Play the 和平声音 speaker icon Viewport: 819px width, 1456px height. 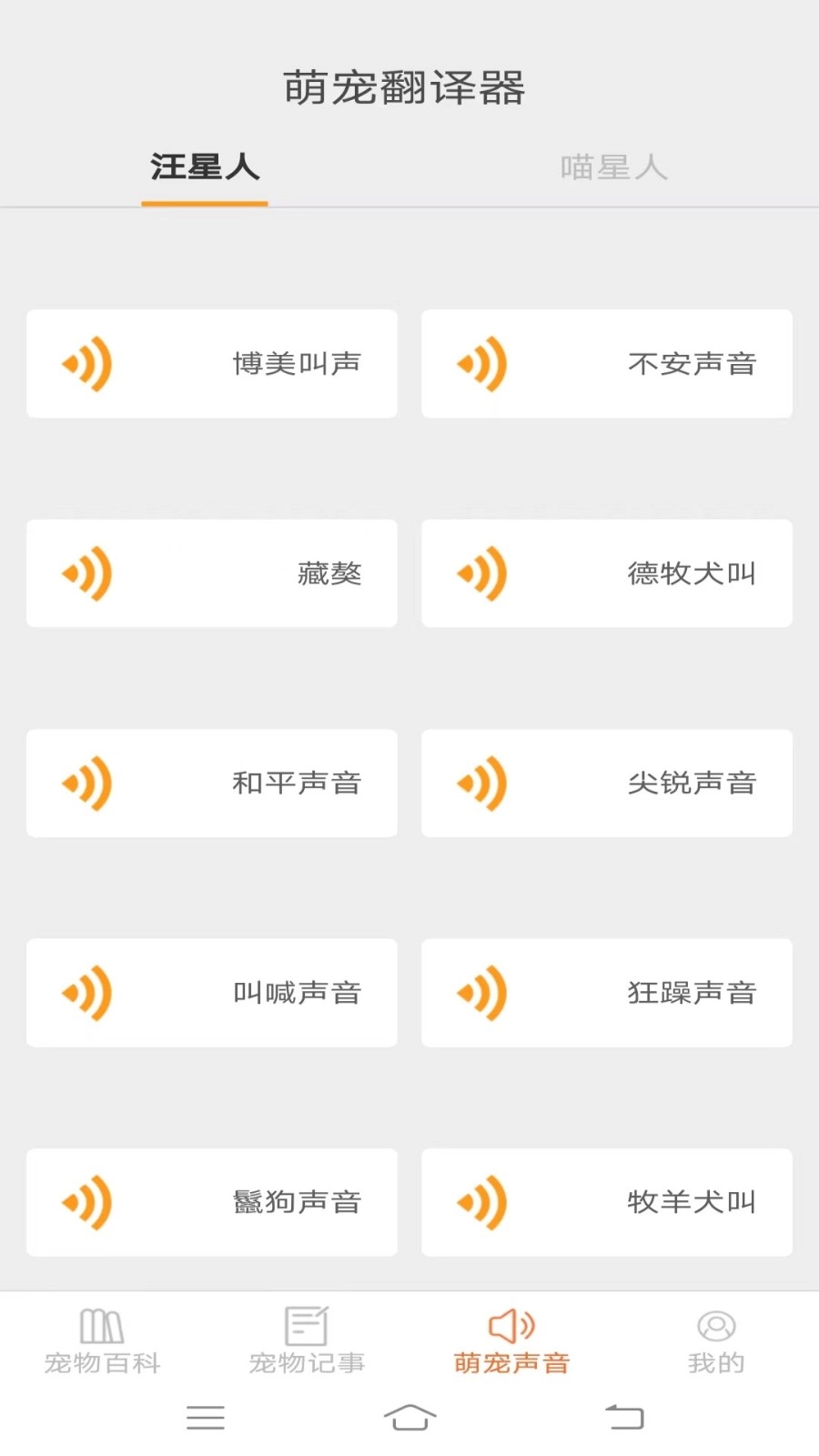point(86,784)
